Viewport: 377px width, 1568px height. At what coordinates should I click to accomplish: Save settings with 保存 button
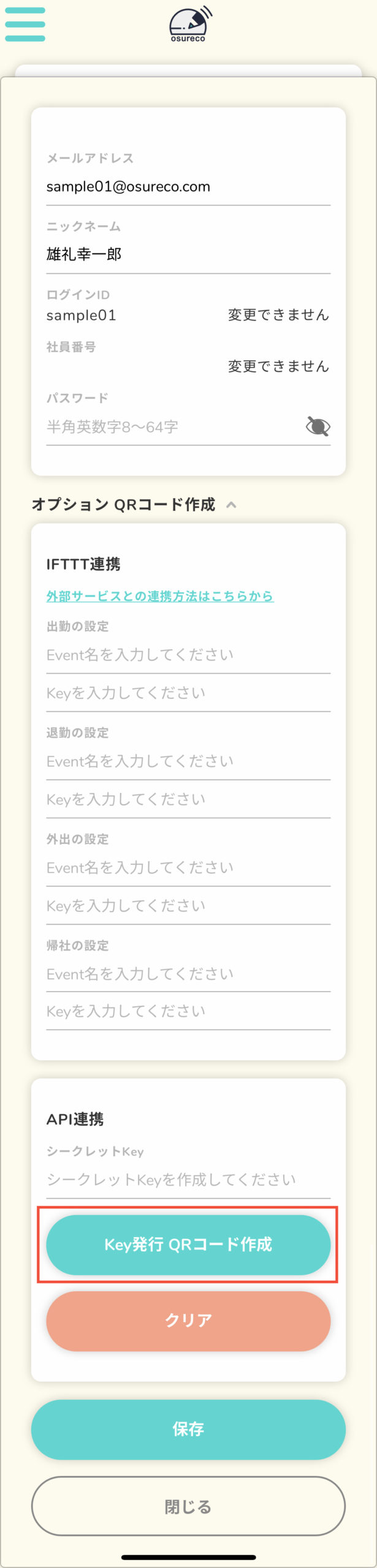(x=188, y=1429)
